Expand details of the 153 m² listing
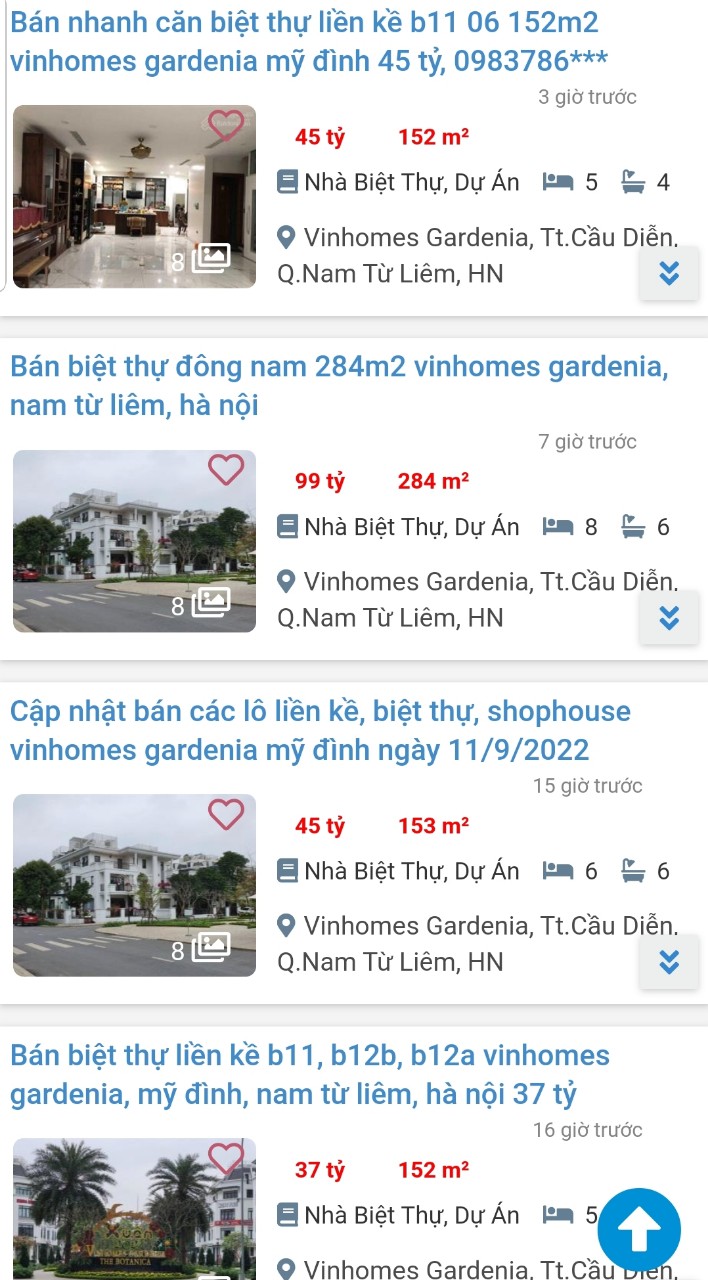Image resolution: width=708 pixels, height=1280 pixels. coord(669,962)
